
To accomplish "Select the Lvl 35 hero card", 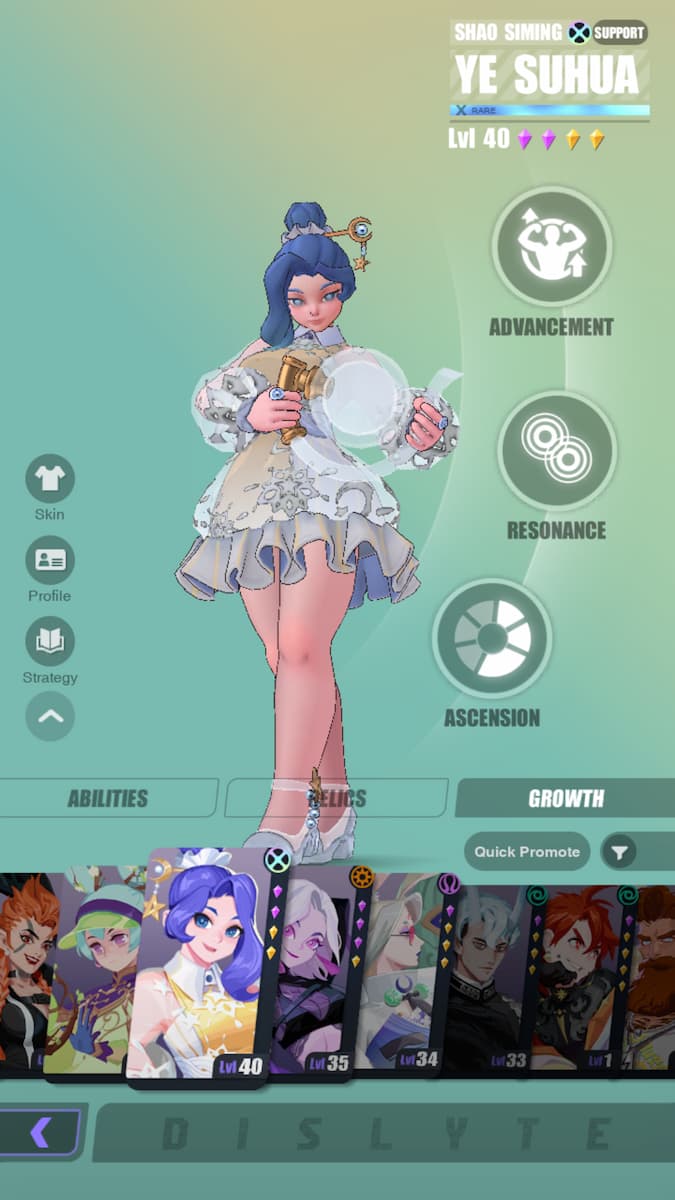I will 318,970.
